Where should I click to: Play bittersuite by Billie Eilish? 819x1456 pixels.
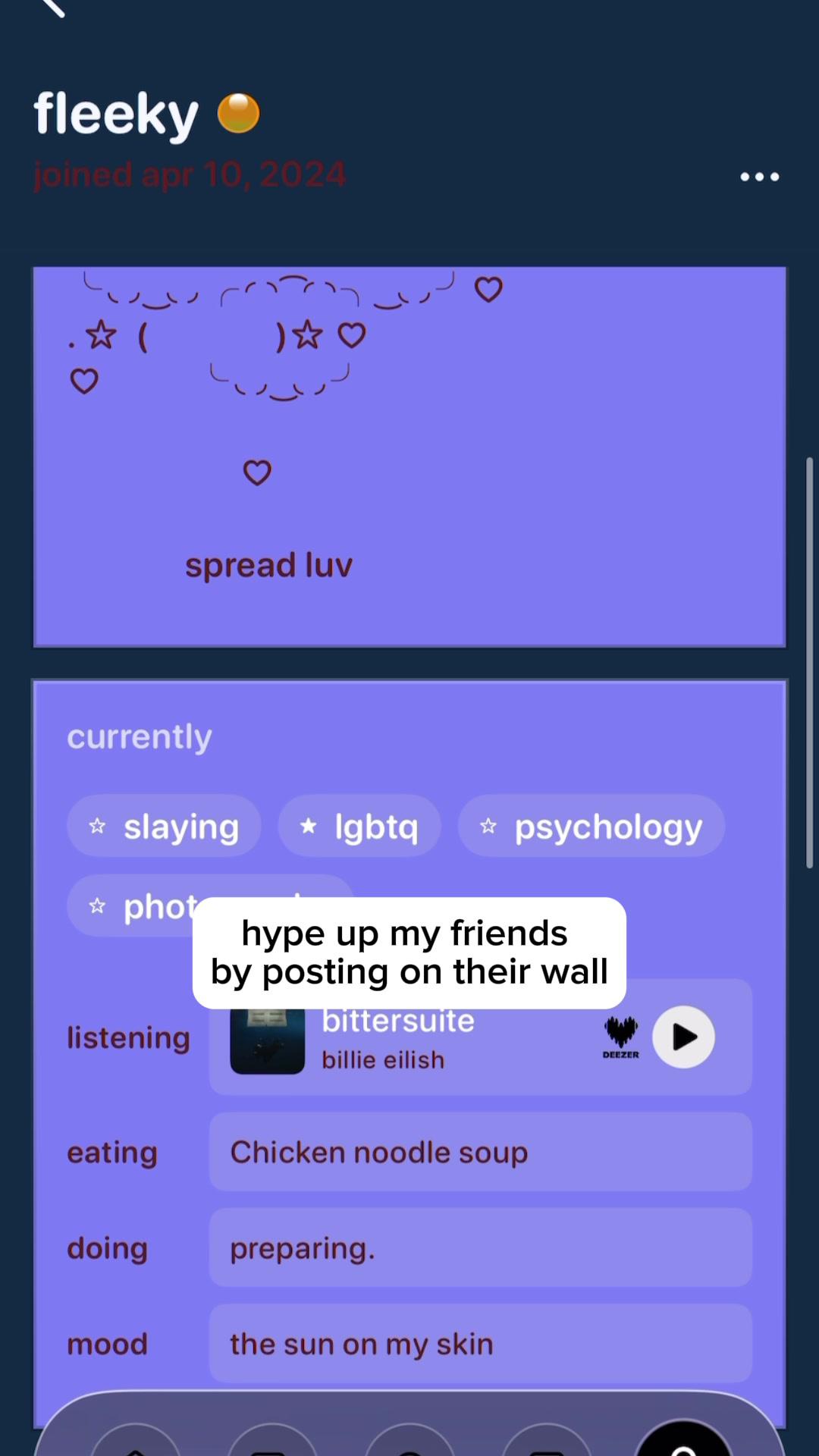[683, 1037]
